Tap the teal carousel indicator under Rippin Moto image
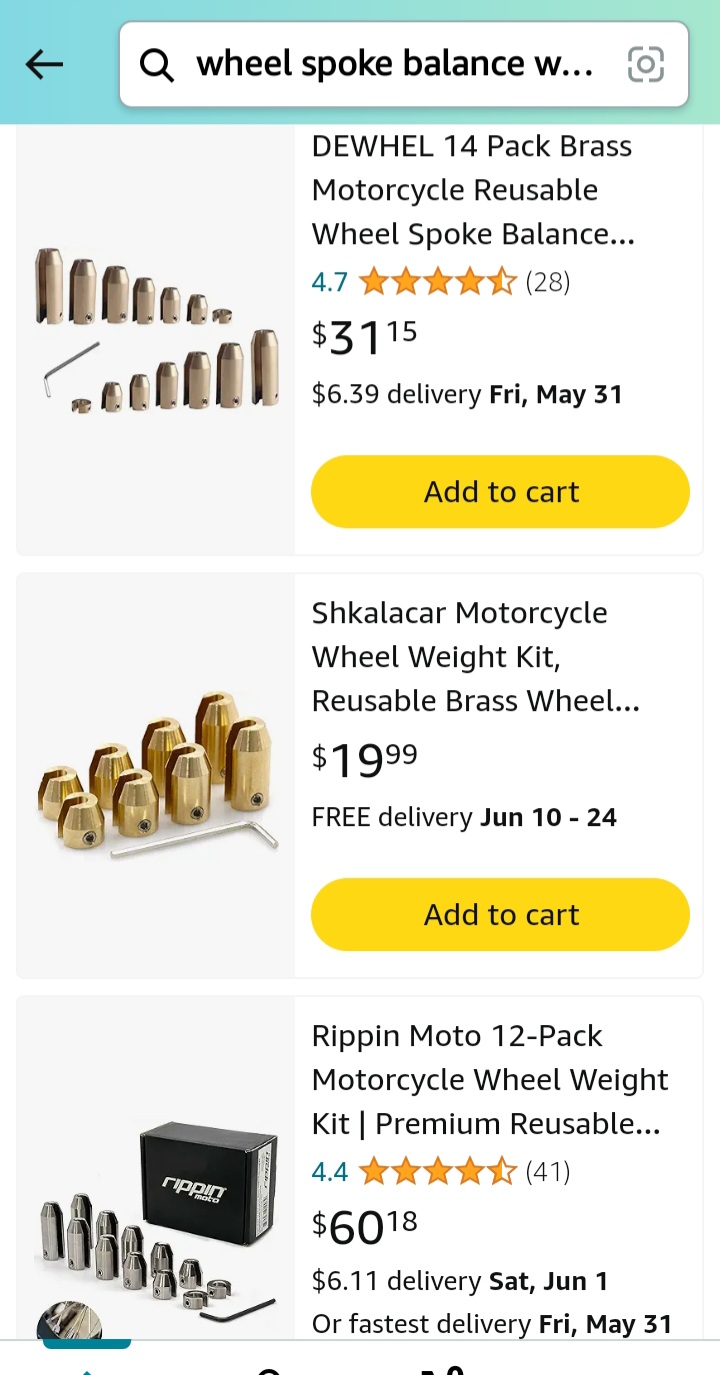 [87, 1344]
